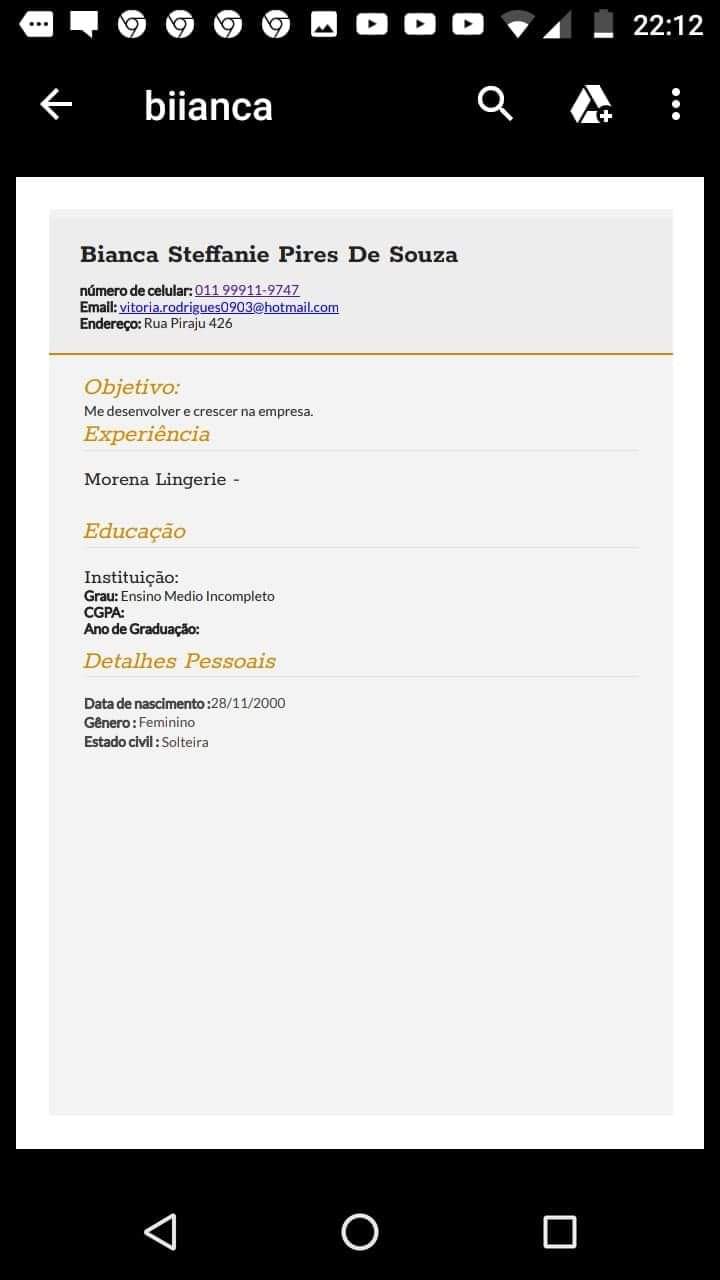
Task: Open the recent apps view
Action: (x=559, y=1231)
